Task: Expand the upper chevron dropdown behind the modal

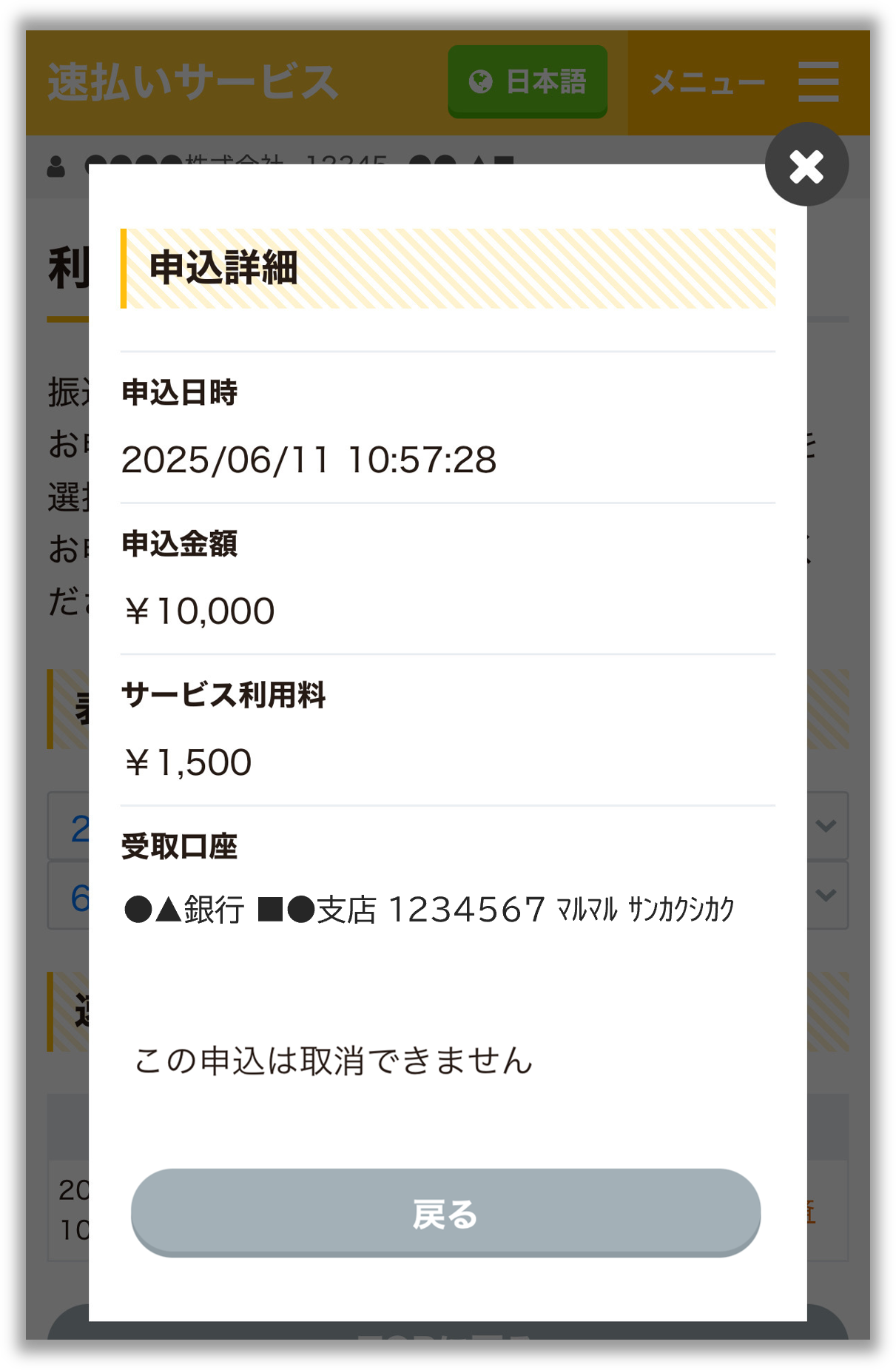Action: pyautogui.click(x=826, y=827)
